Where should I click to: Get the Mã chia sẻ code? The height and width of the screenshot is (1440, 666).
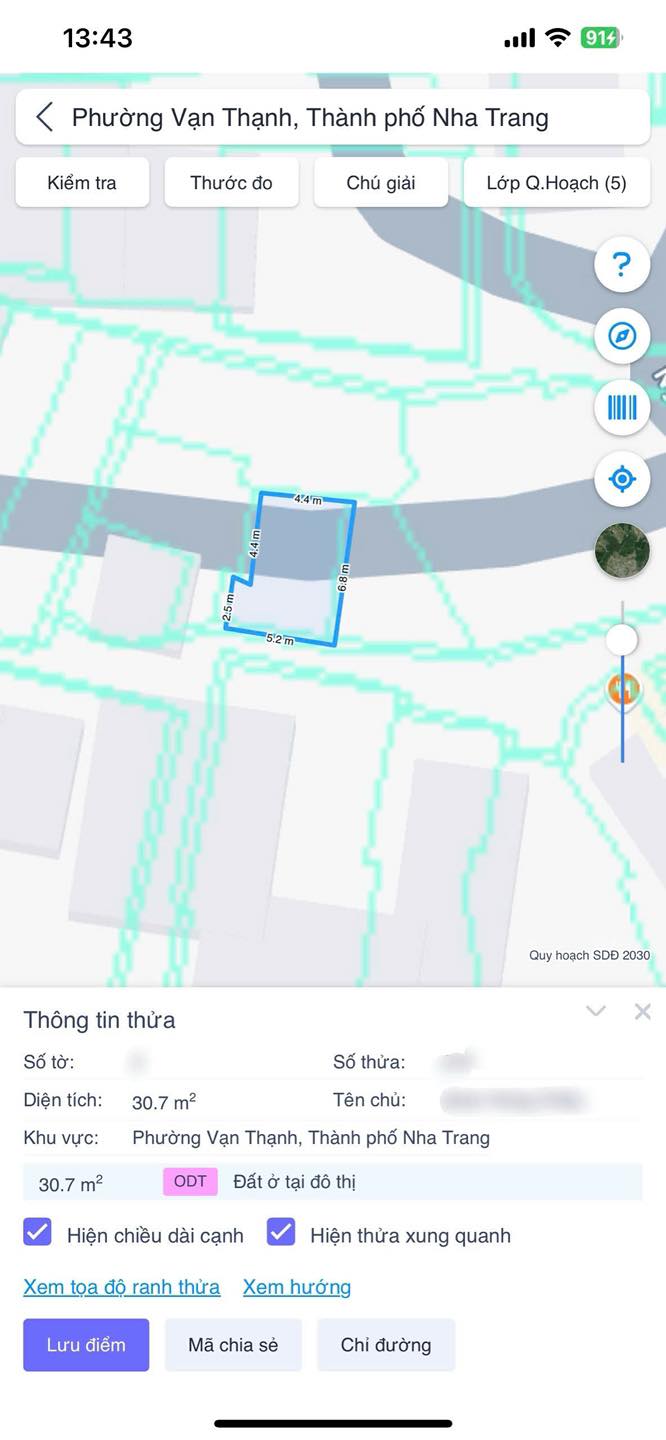(x=233, y=1344)
